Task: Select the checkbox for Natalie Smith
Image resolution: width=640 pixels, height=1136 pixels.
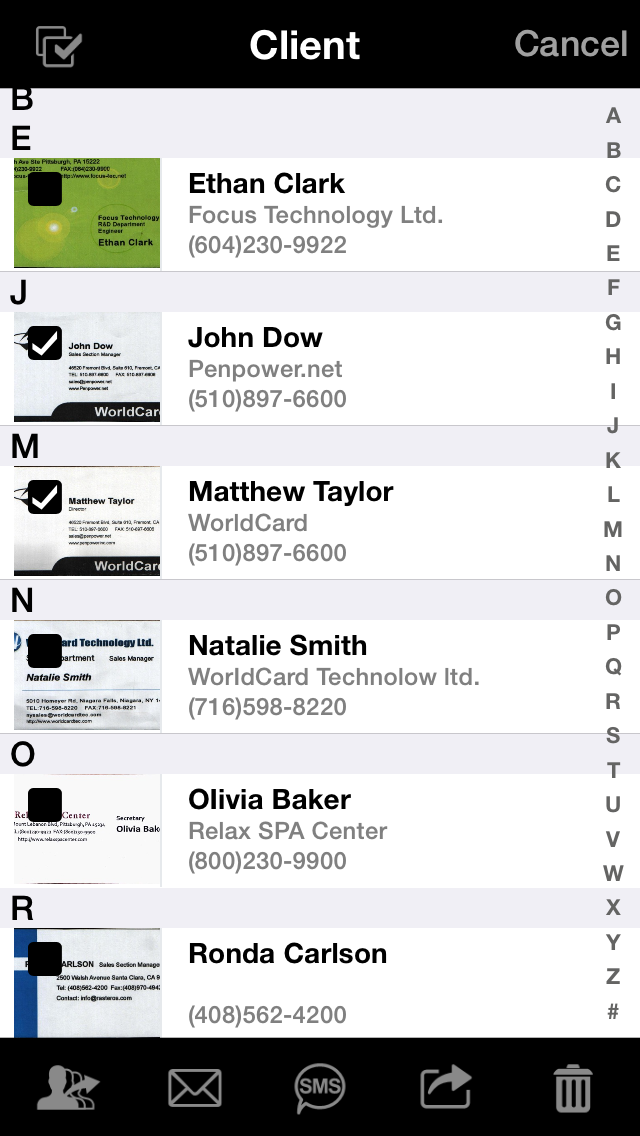Action: pos(45,651)
